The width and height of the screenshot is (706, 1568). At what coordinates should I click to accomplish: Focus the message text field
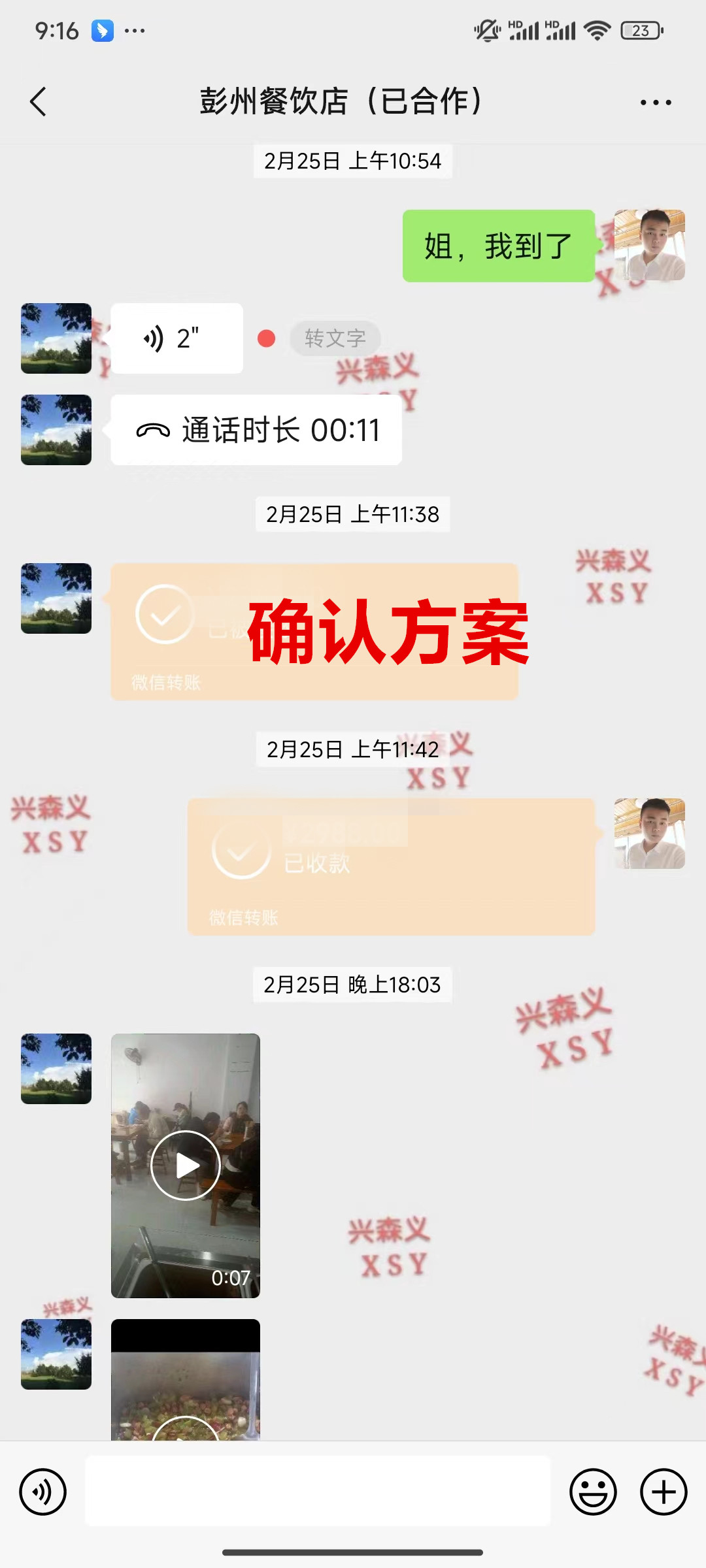tap(318, 1491)
